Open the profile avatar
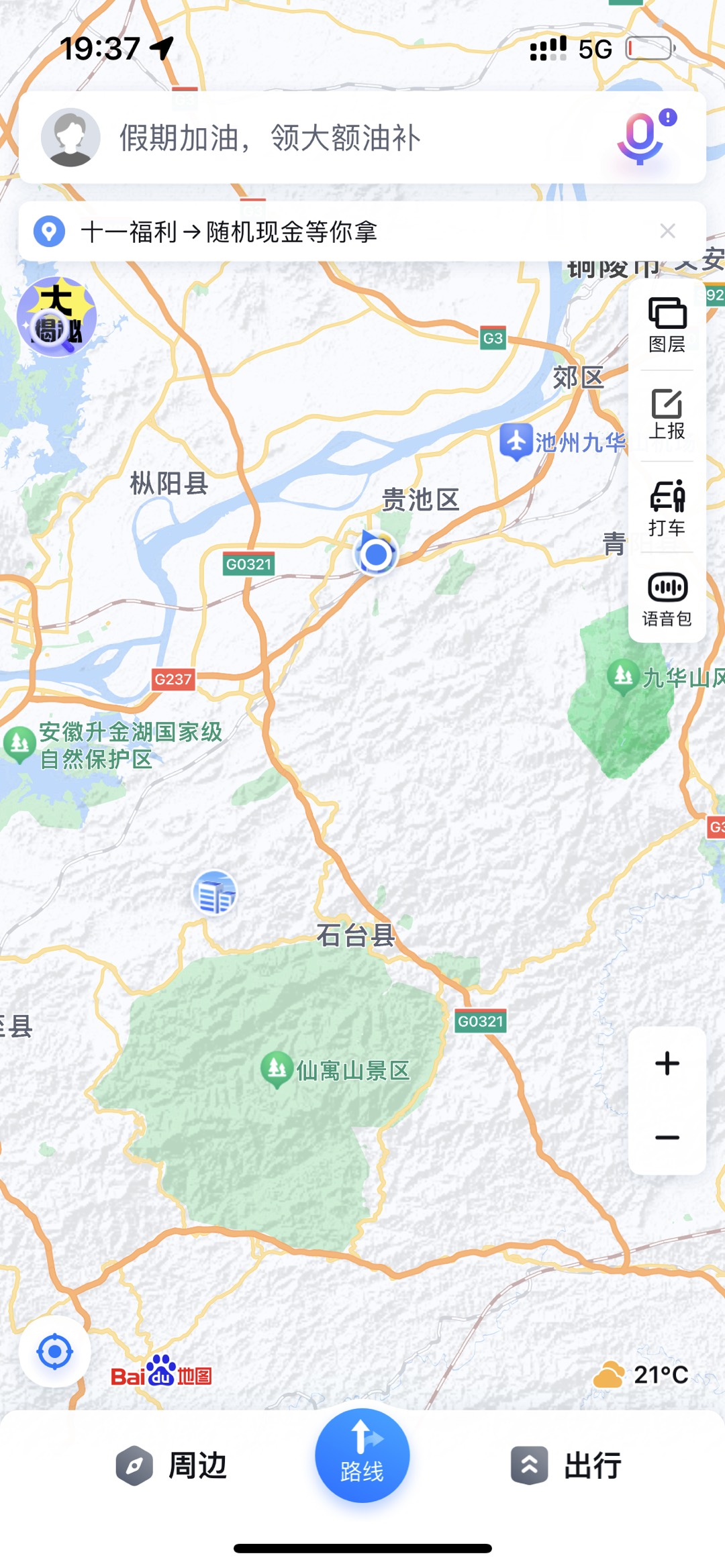This screenshot has width=725, height=1568. coord(70,138)
